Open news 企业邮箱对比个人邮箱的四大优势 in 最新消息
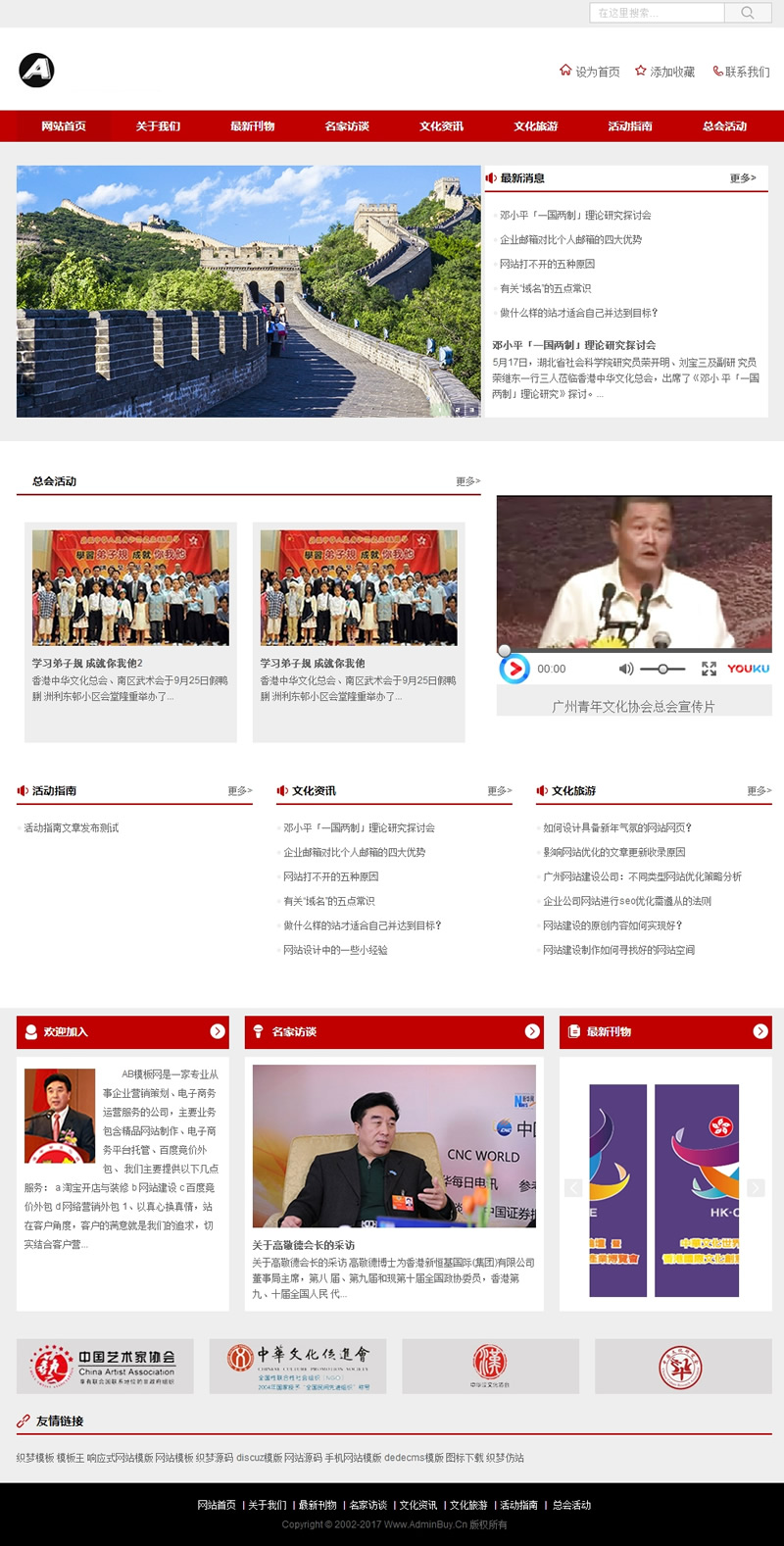This screenshot has height=1546, width=784. [570, 239]
